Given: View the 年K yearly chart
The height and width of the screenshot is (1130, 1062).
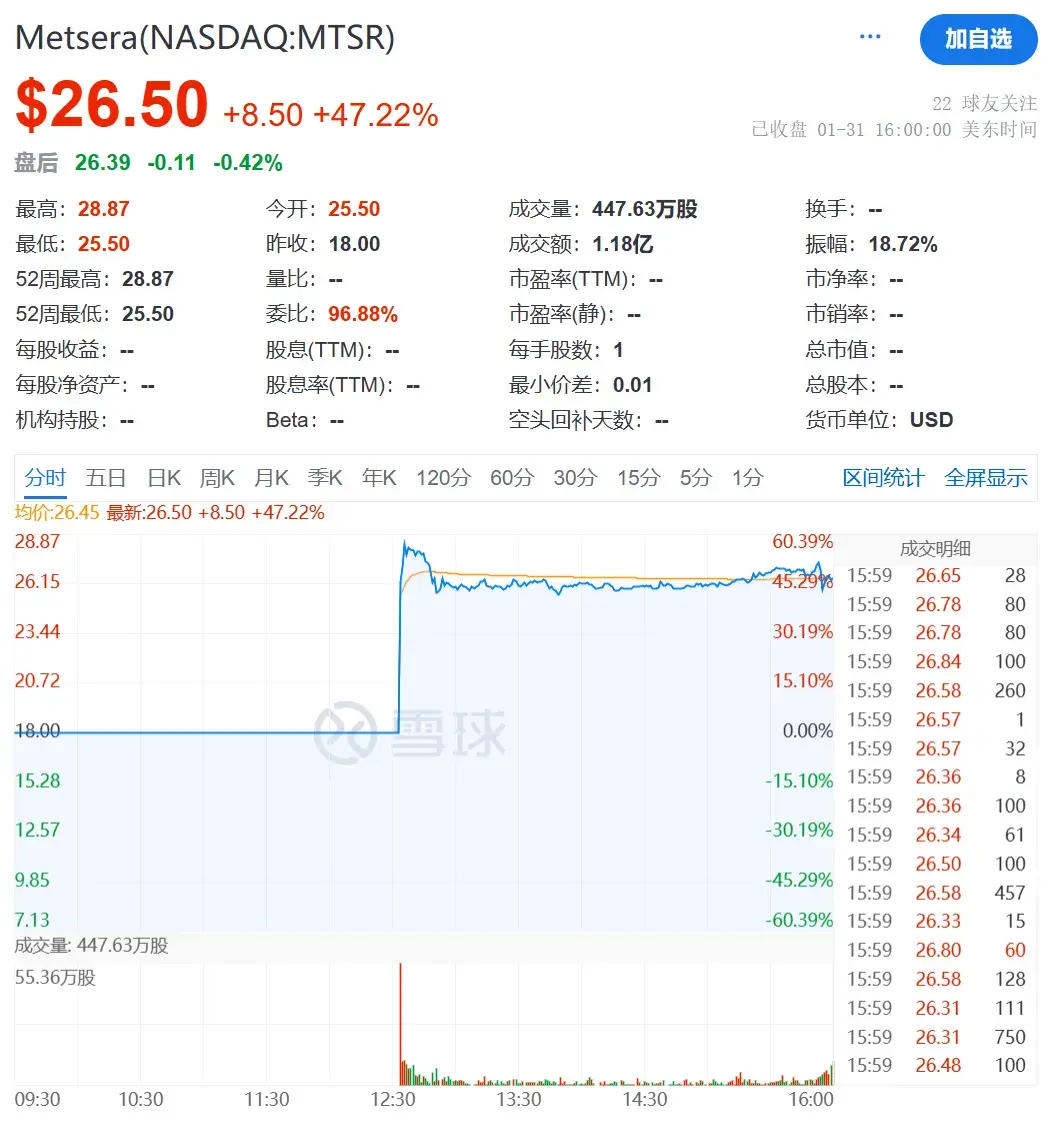Looking at the screenshot, I should click(x=379, y=478).
